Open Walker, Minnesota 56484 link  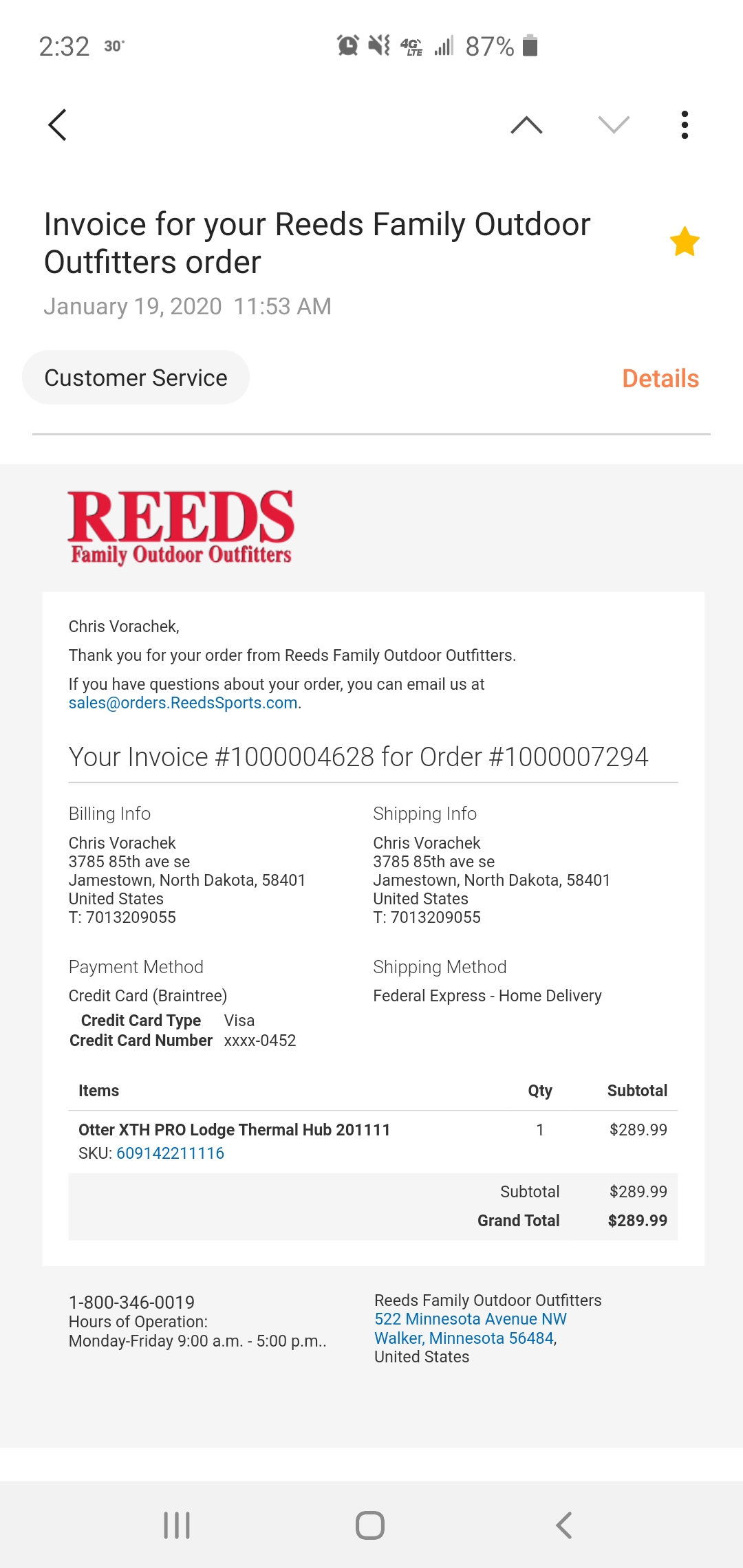tap(464, 1338)
